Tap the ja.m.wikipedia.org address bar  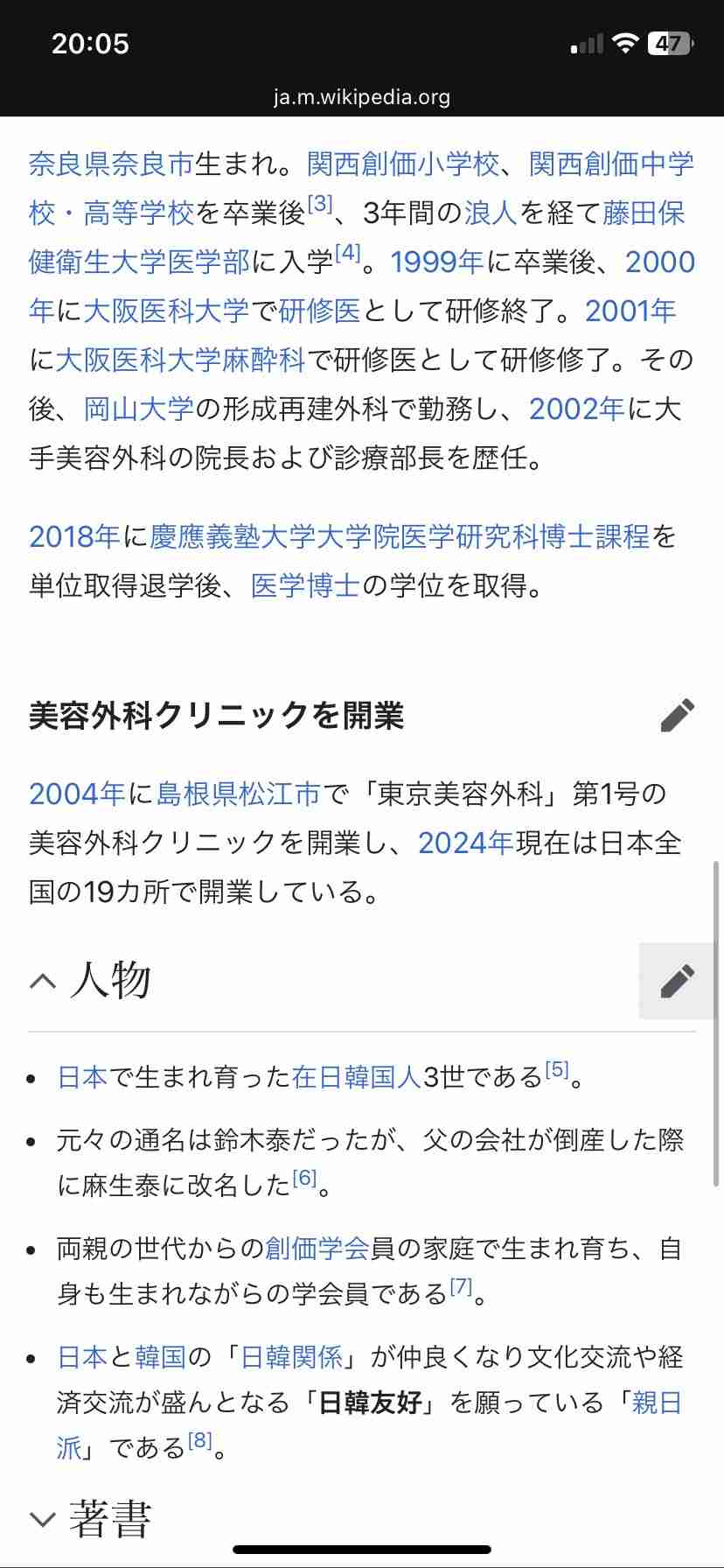click(x=362, y=97)
